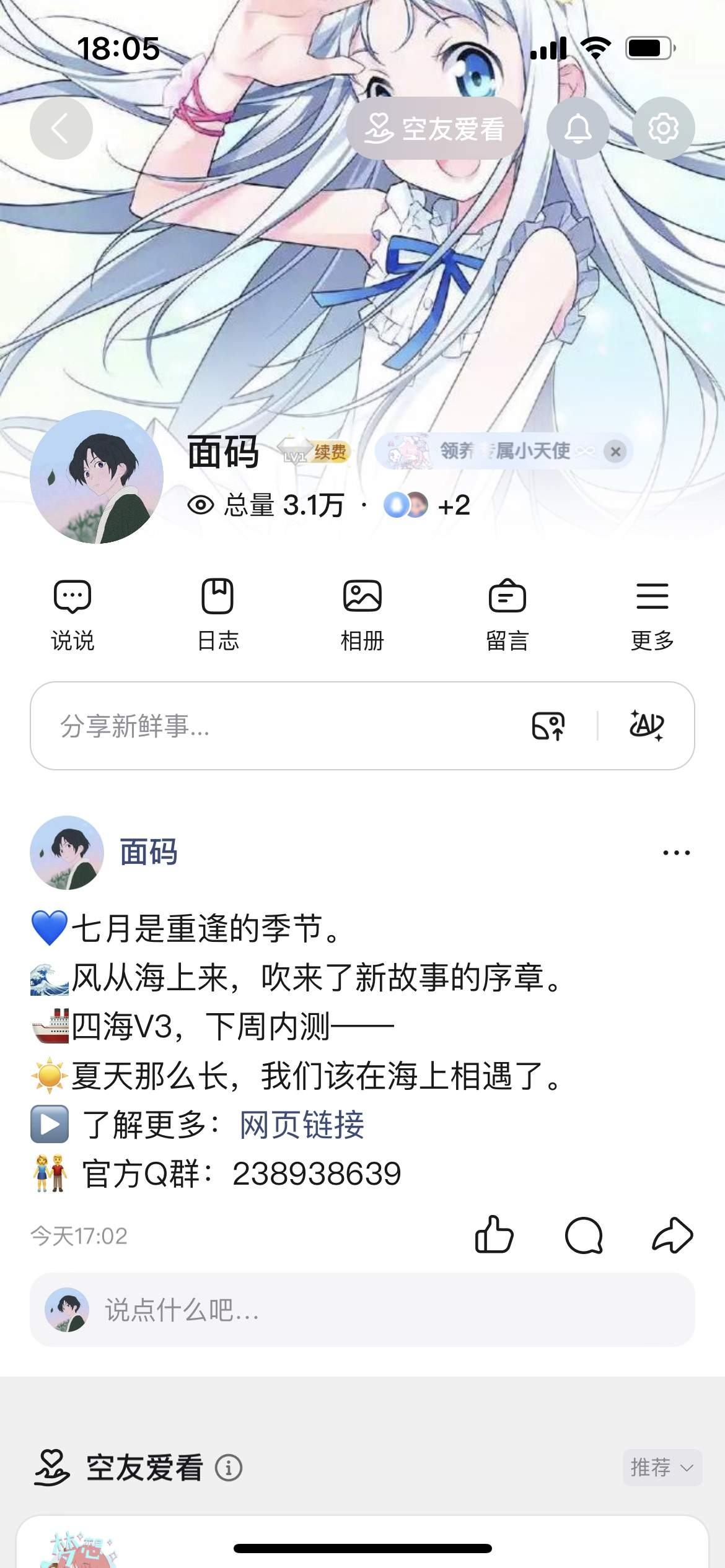The width and height of the screenshot is (725, 1568).
Task: Like the post with the thumbs-up icon
Action: click(x=494, y=1235)
